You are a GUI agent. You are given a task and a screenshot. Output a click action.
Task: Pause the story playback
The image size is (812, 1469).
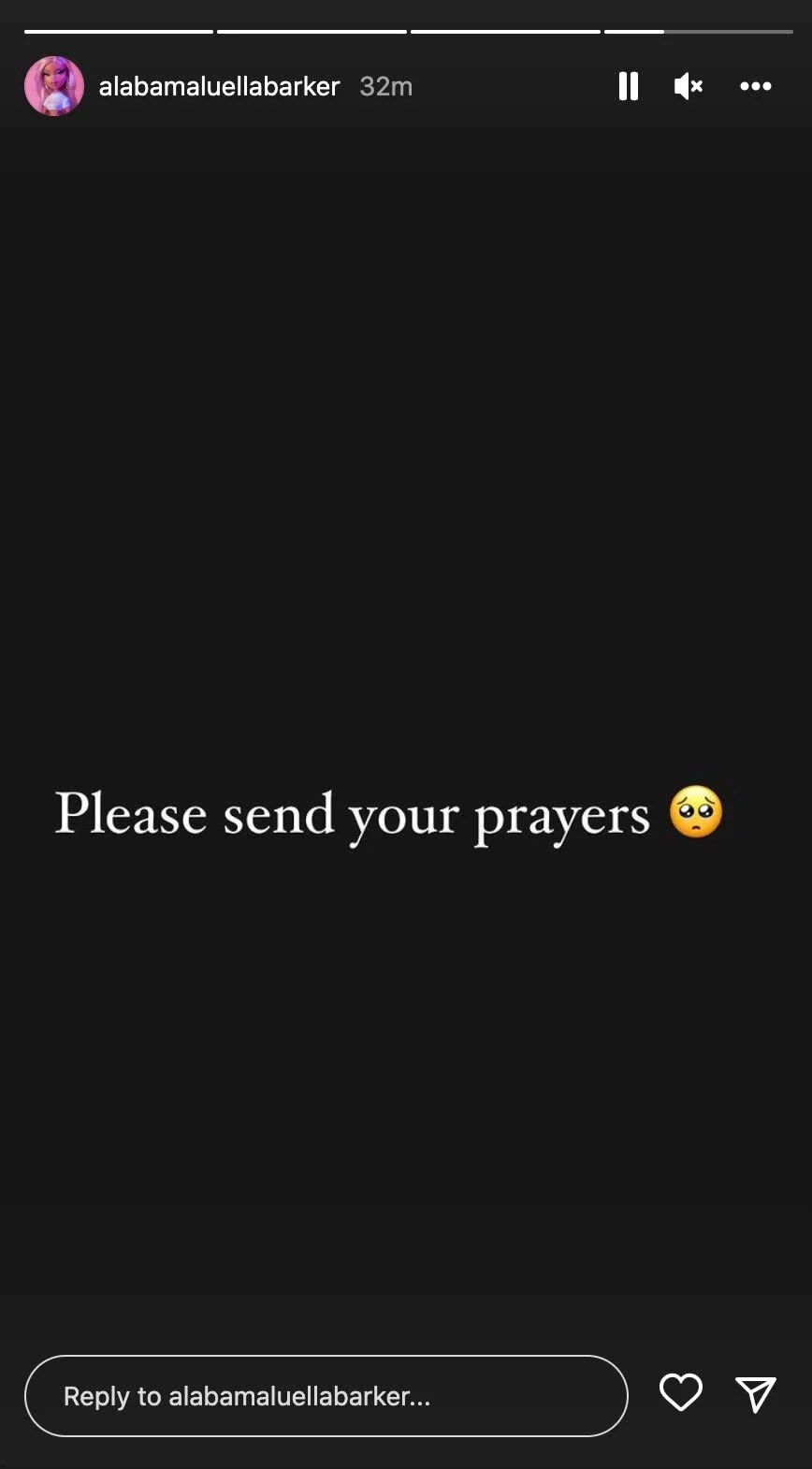(629, 86)
